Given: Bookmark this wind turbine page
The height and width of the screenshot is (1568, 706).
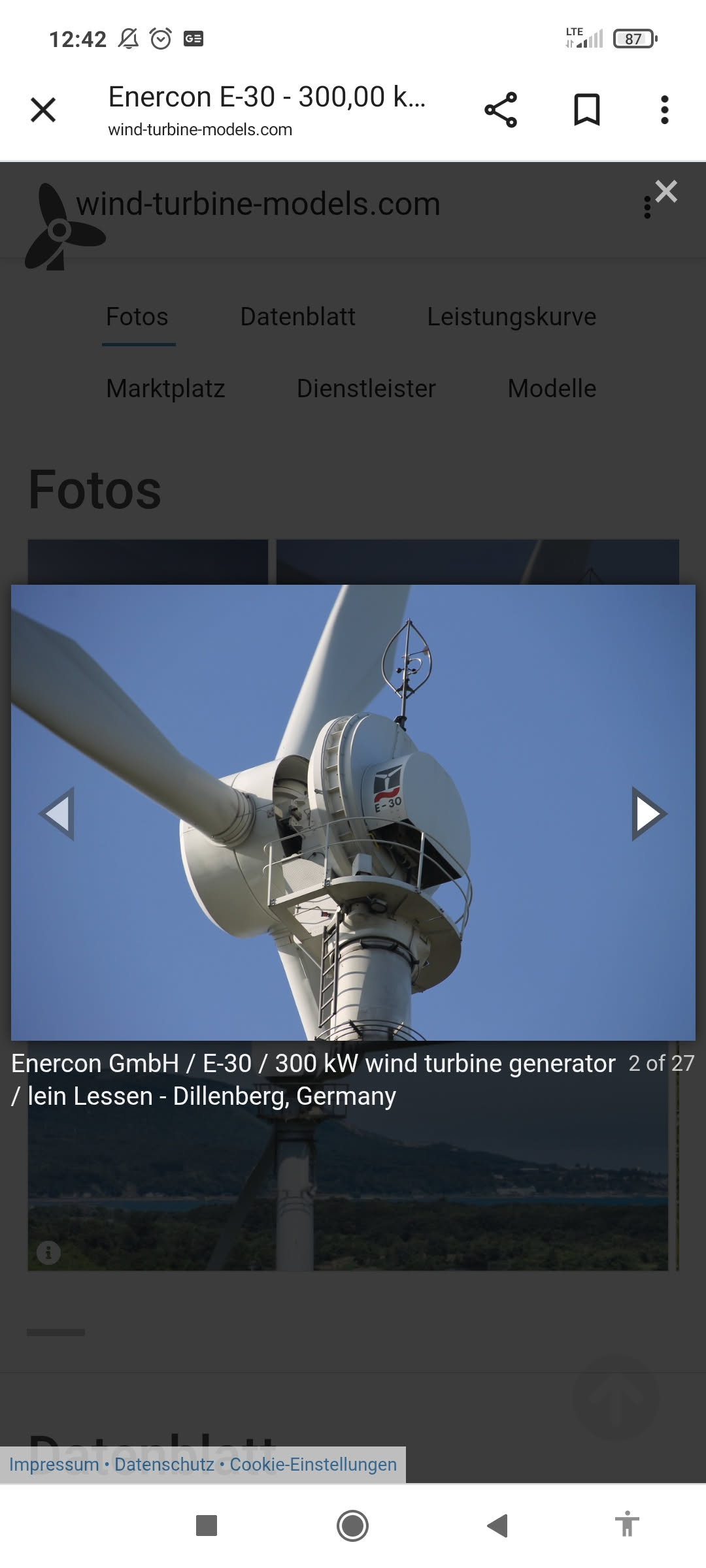Looking at the screenshot, I should pos(586,110).
